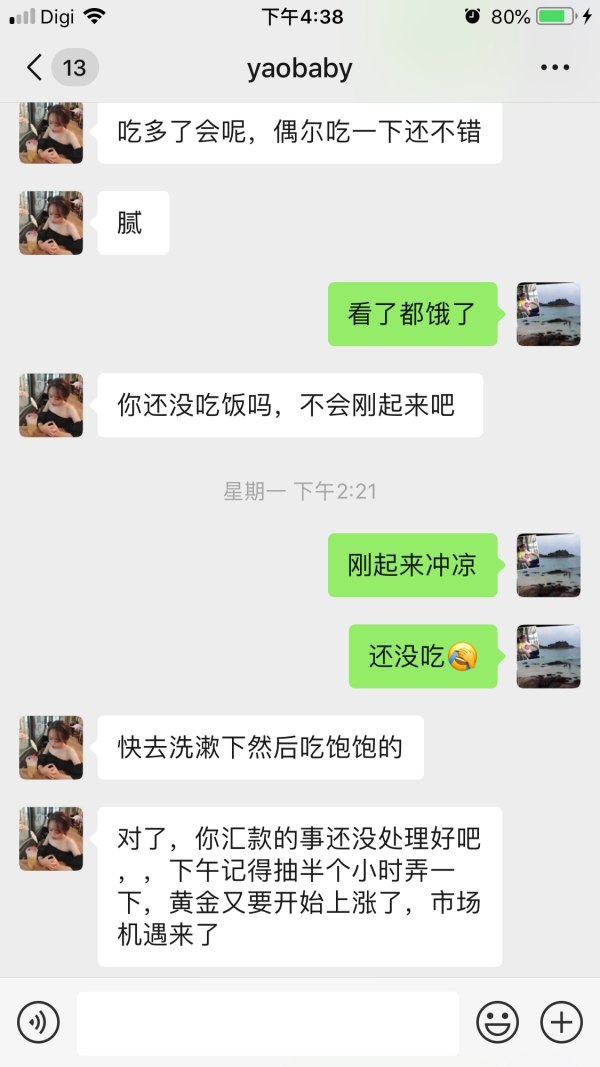Screen dimensions: 600x1067
Task: View yaobaby's profile from the 汇款 message avatar
Action: pyautogui.click(x=51, y=839)
